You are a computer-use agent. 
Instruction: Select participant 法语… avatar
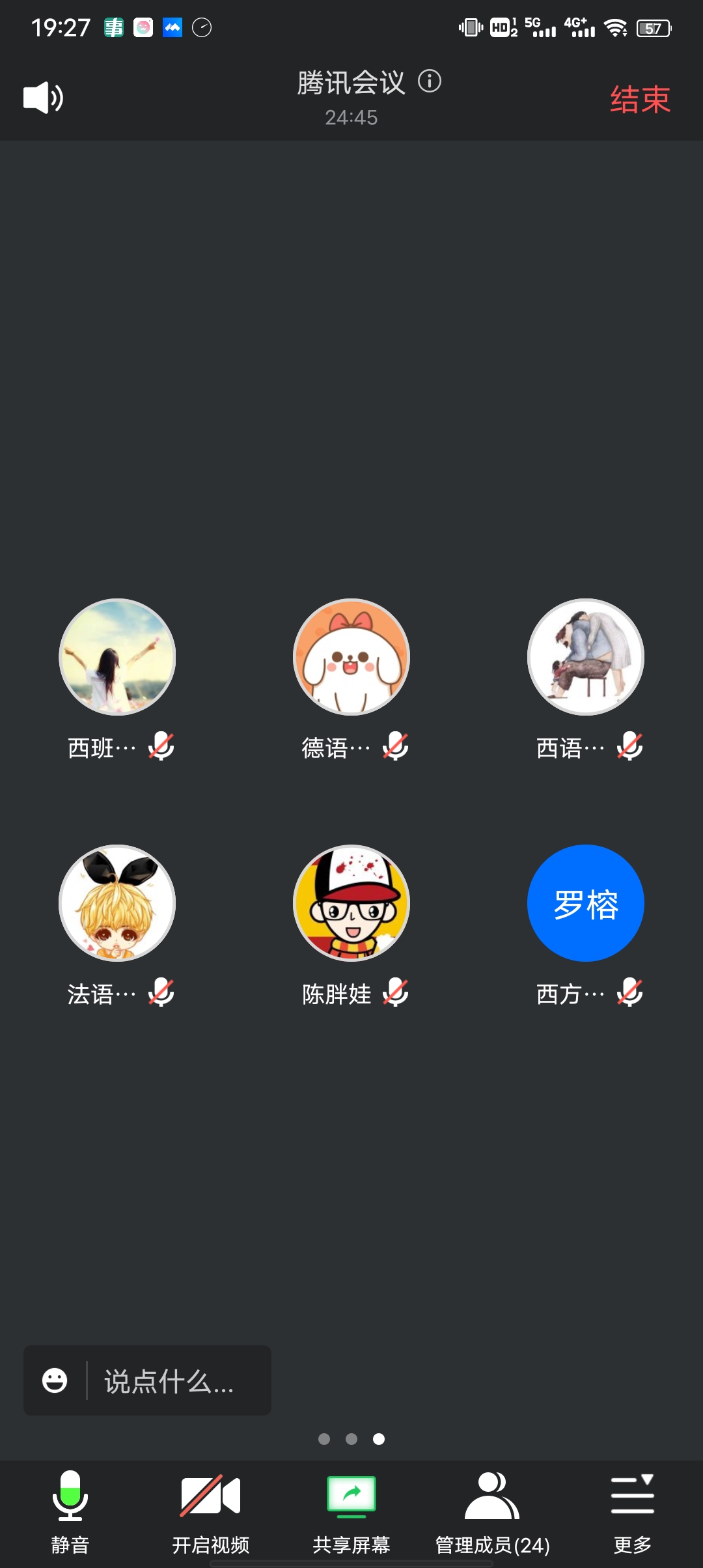pyautogui.click(x=117, y=903)
